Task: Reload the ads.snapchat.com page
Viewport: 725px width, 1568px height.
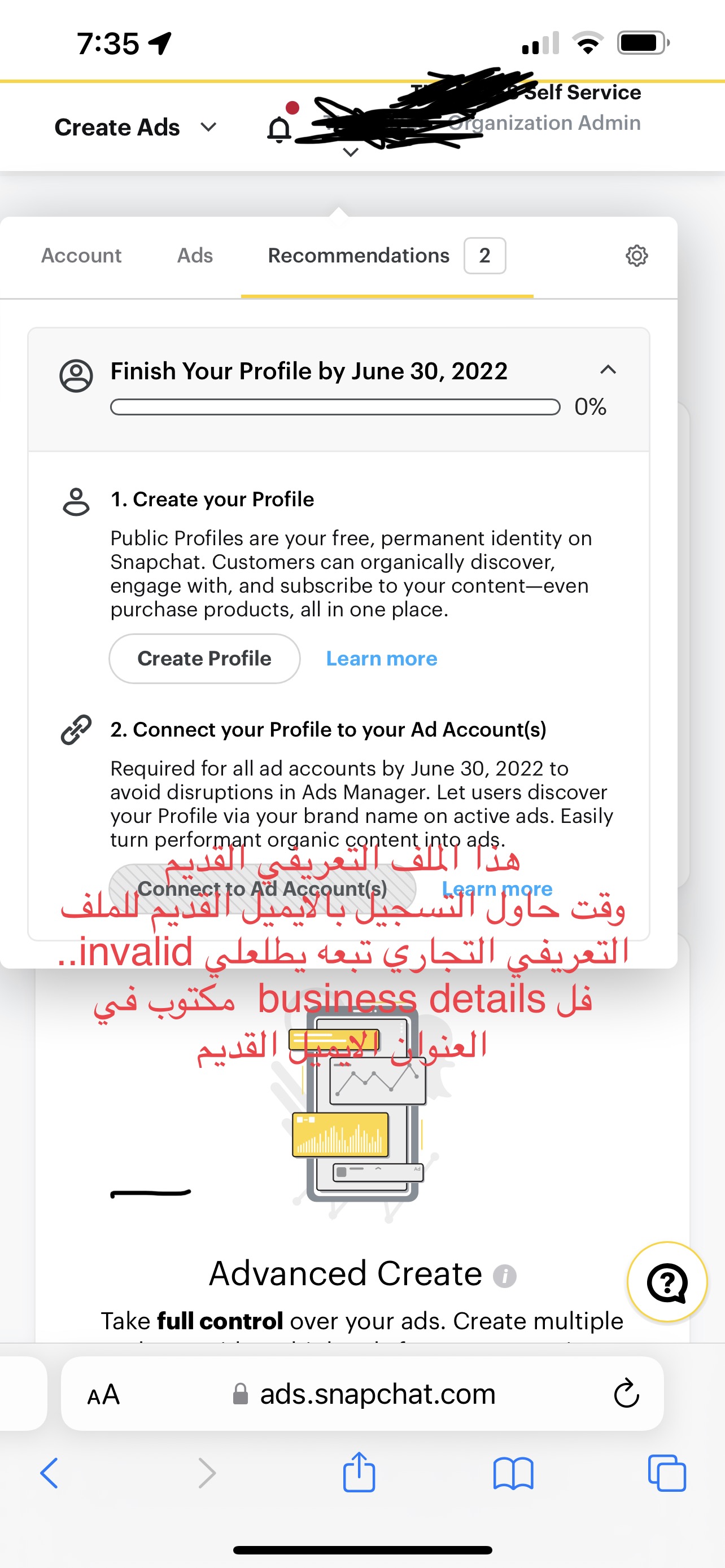Action: [626, 1394]
